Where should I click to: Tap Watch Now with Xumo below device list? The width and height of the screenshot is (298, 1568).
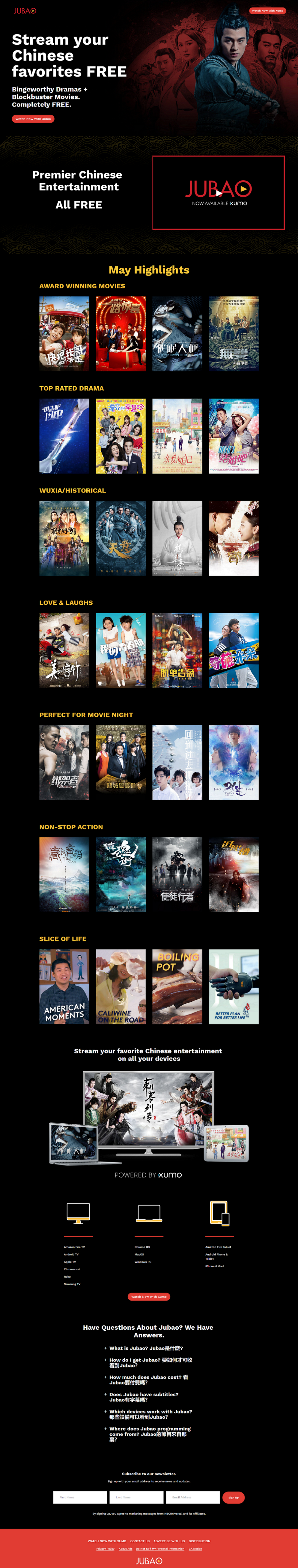tap(148, 1297)
